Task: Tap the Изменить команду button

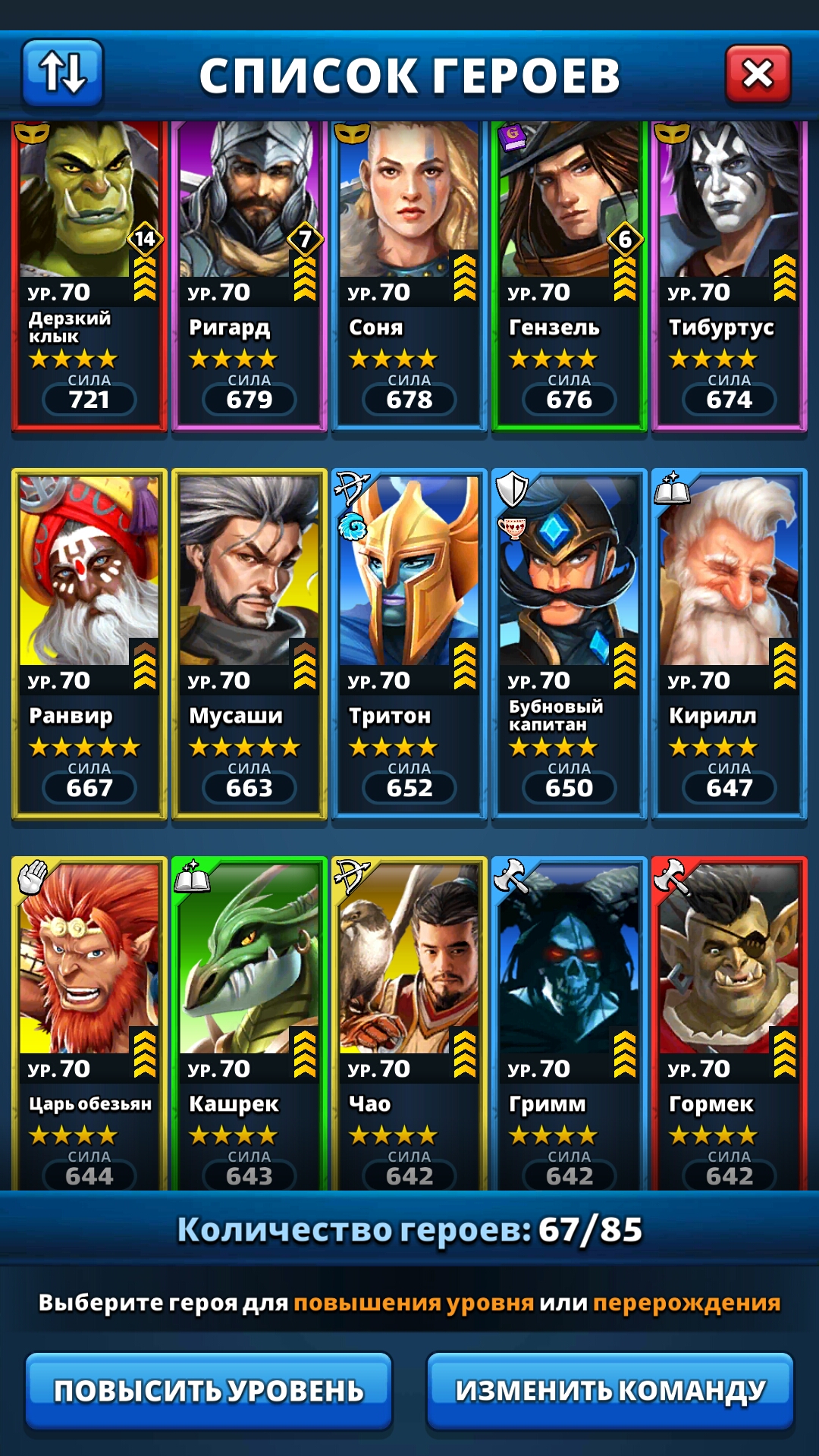Action: (x=610, y=1390)
